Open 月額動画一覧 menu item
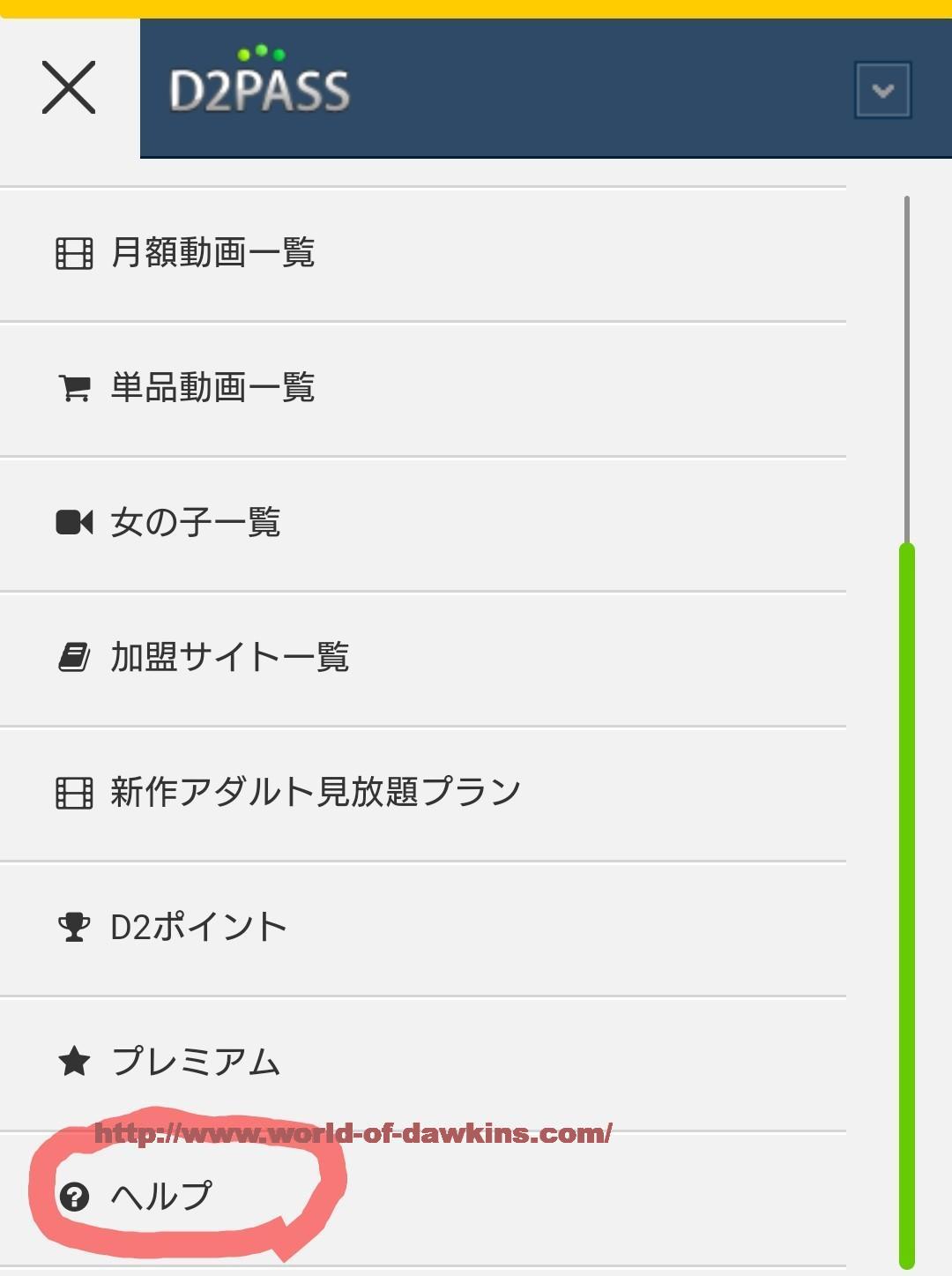Viewport: 952px width, 1276px height. [212, 253]
